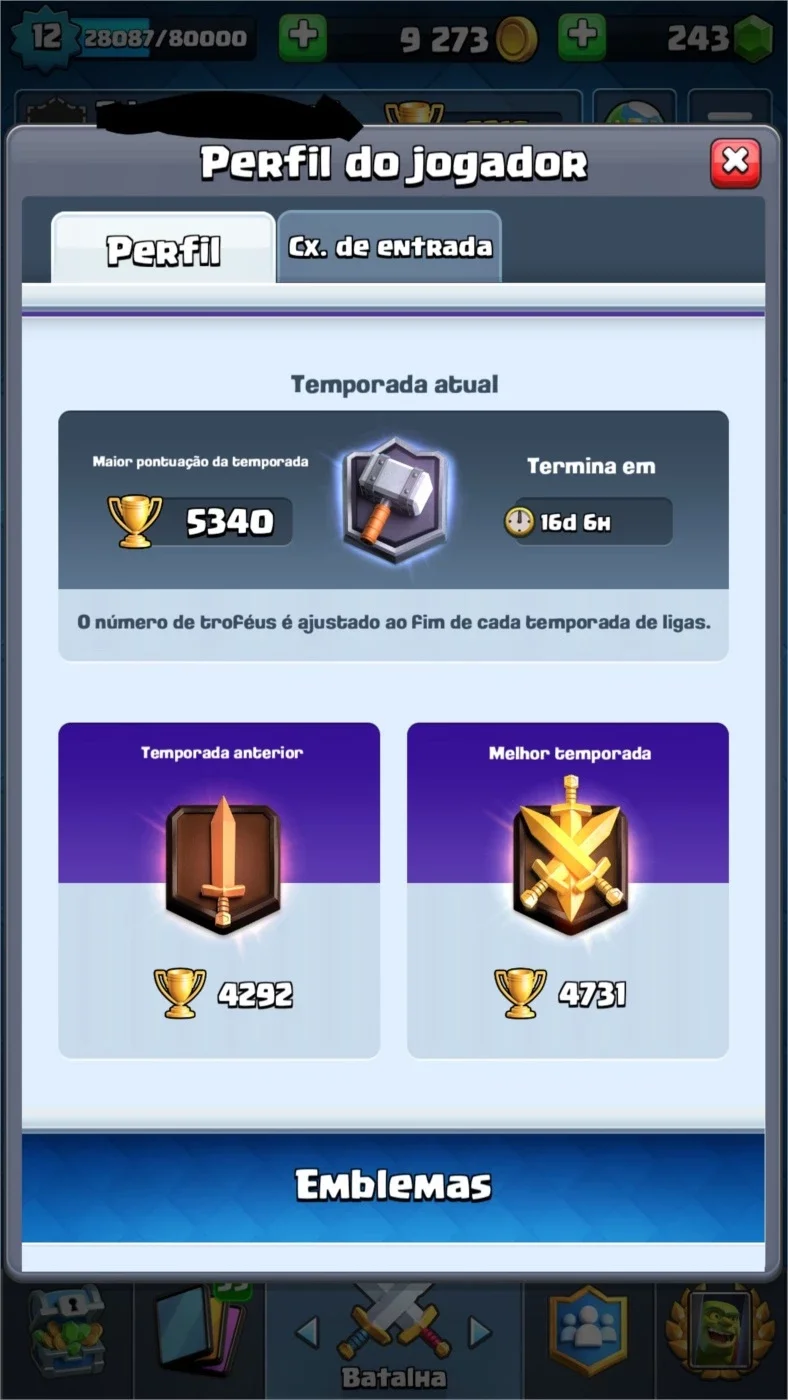Viewport: 788px width, 1400px height.
Task: Switch to the Cx. de entrada tab
Action: pos(390,247)
